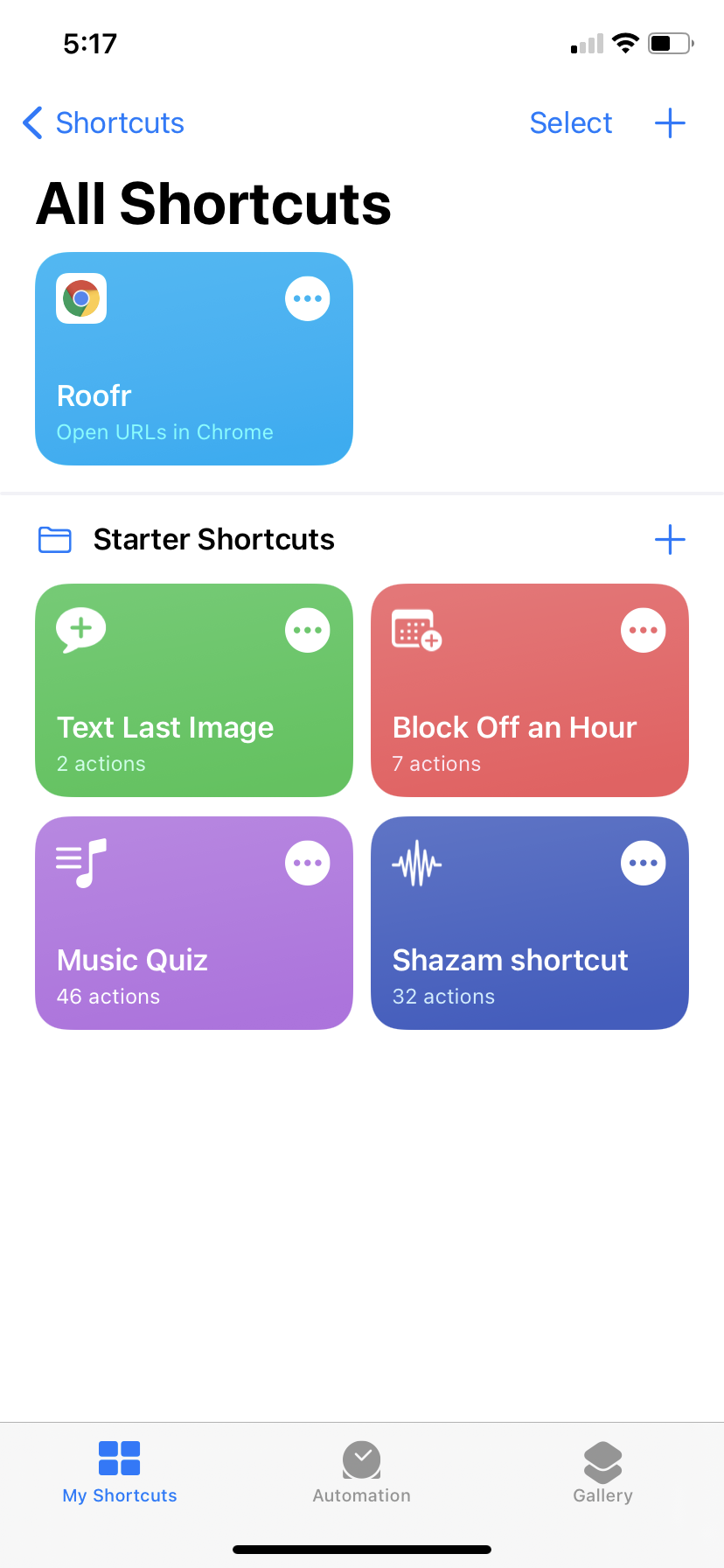Open the Starter Shortcuts folder icon
The image size is (724, 1568).
[53, 539]
